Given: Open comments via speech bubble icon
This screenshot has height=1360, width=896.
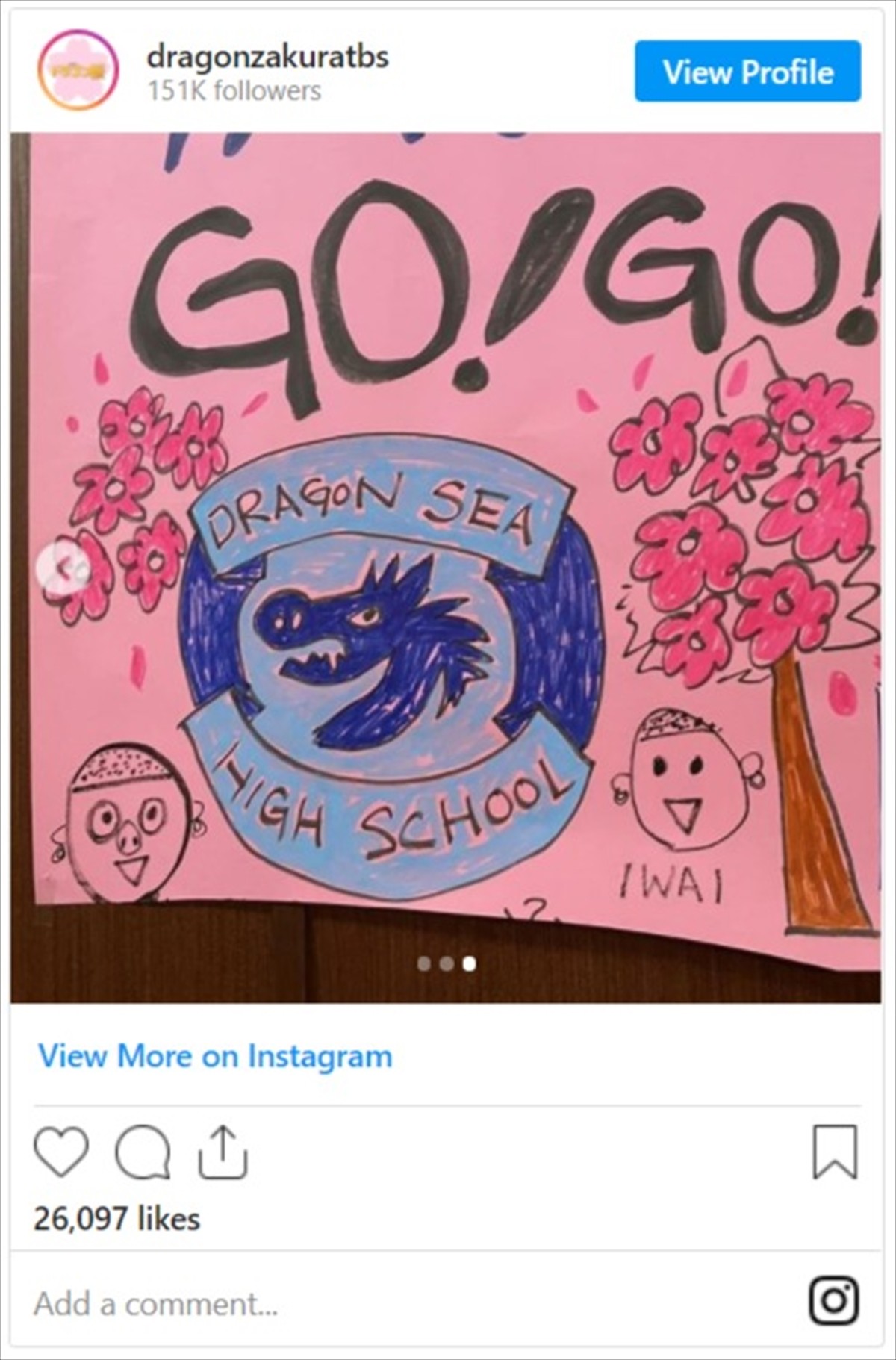Looking at the screenshot, I should (x=141, y=1152).
